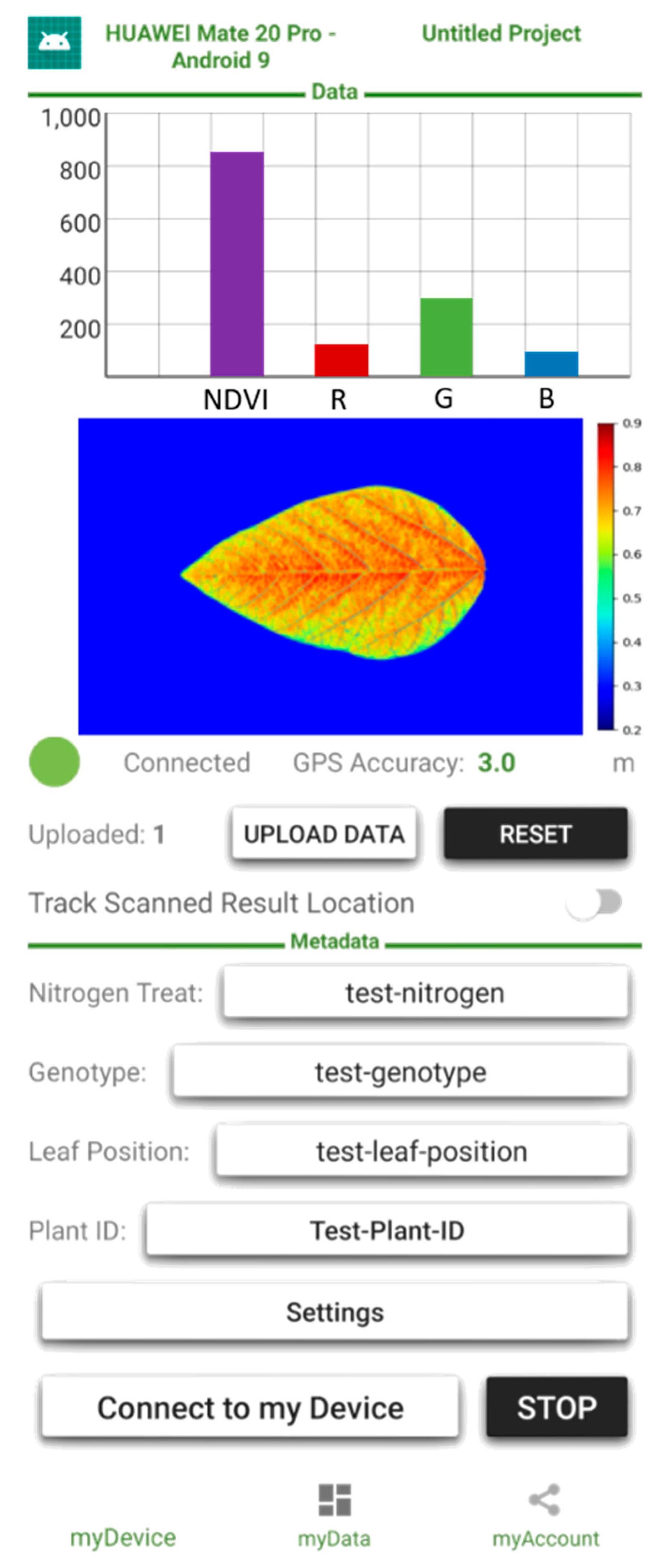Tap Connect to my Device
The width and height of the screenshot is (665, 1568).
click(250, 1408)
